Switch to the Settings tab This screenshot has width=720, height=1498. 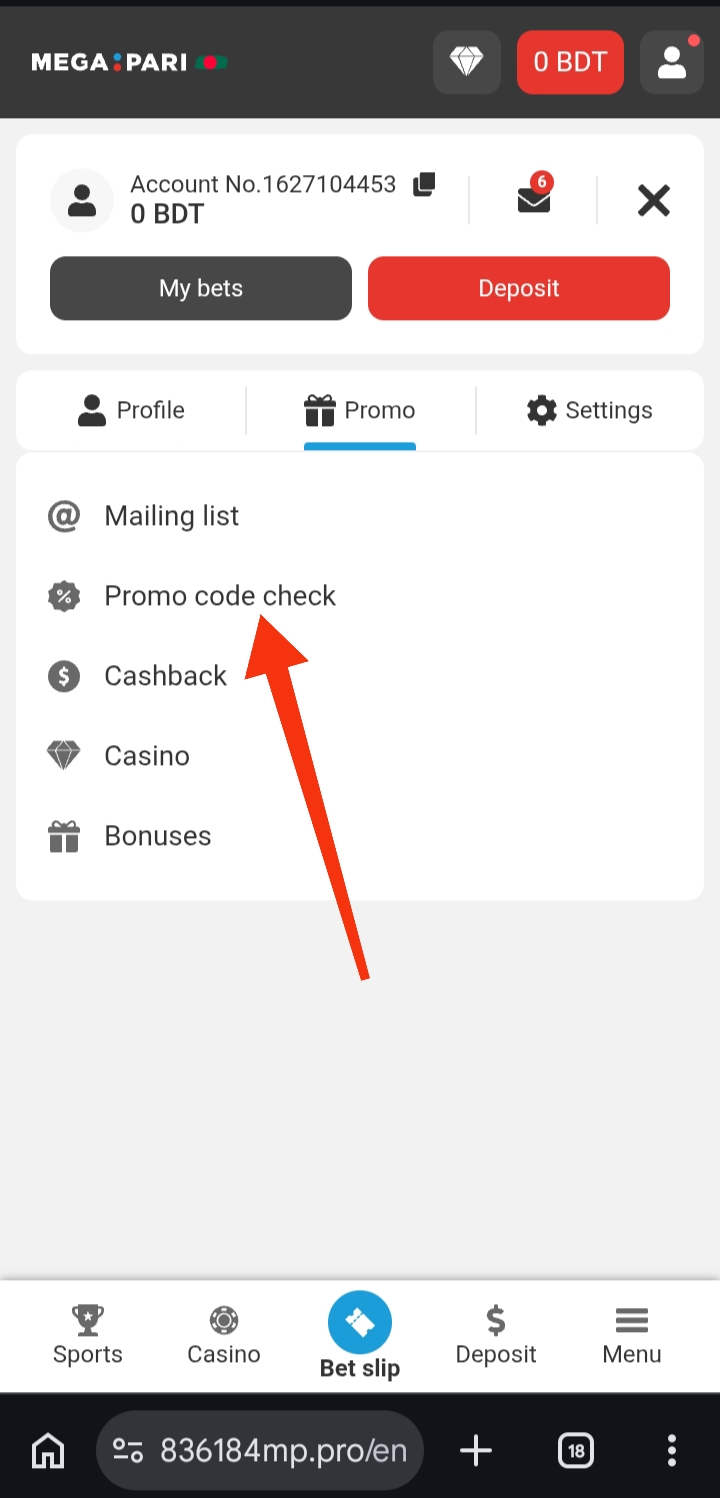coord(590,410)
